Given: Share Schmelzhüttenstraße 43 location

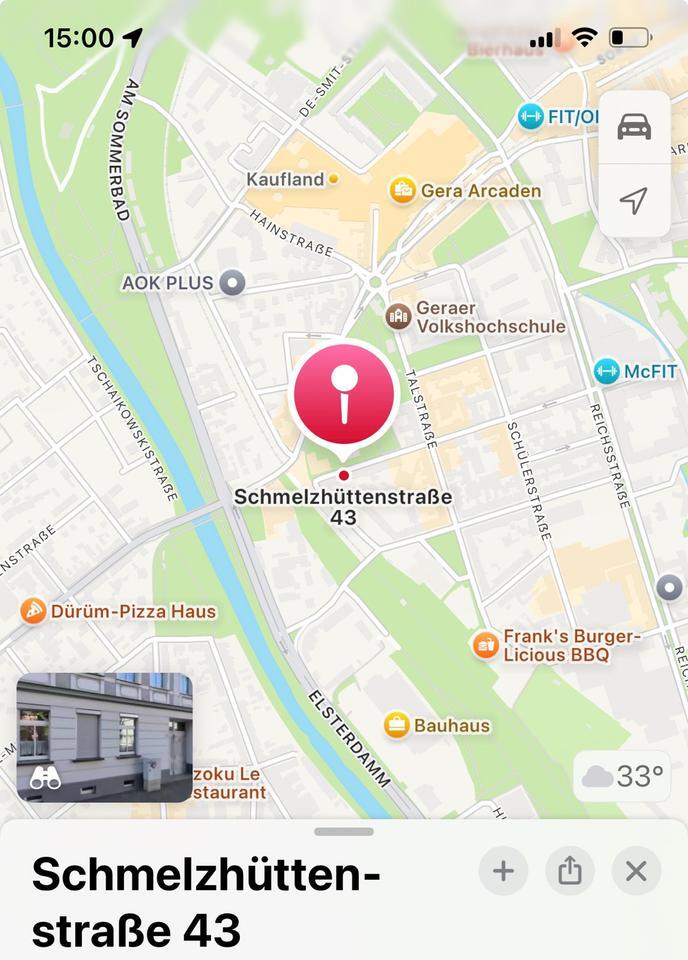Looking at the screenshot, I should (x=570, y=871).
